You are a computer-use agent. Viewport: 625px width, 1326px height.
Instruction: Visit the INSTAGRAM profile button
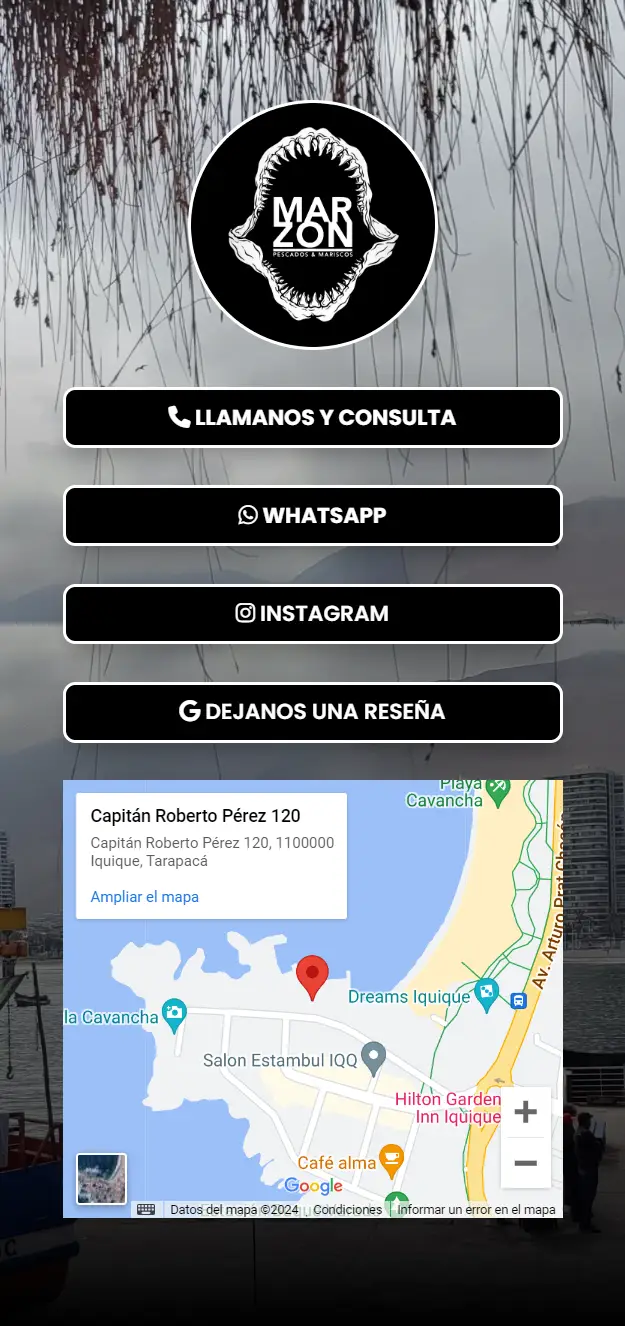[x=312, y=613]
